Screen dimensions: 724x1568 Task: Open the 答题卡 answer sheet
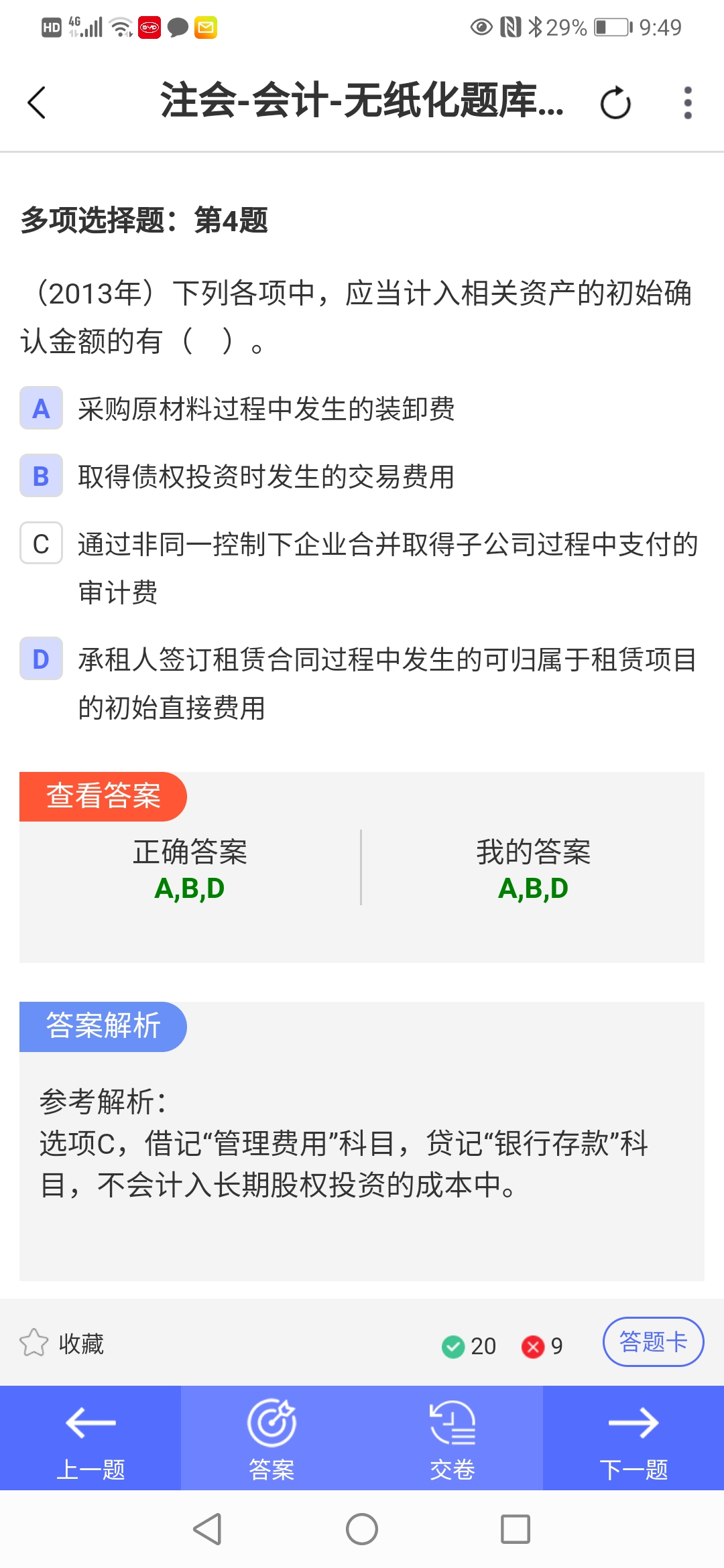coord(653,1342)
